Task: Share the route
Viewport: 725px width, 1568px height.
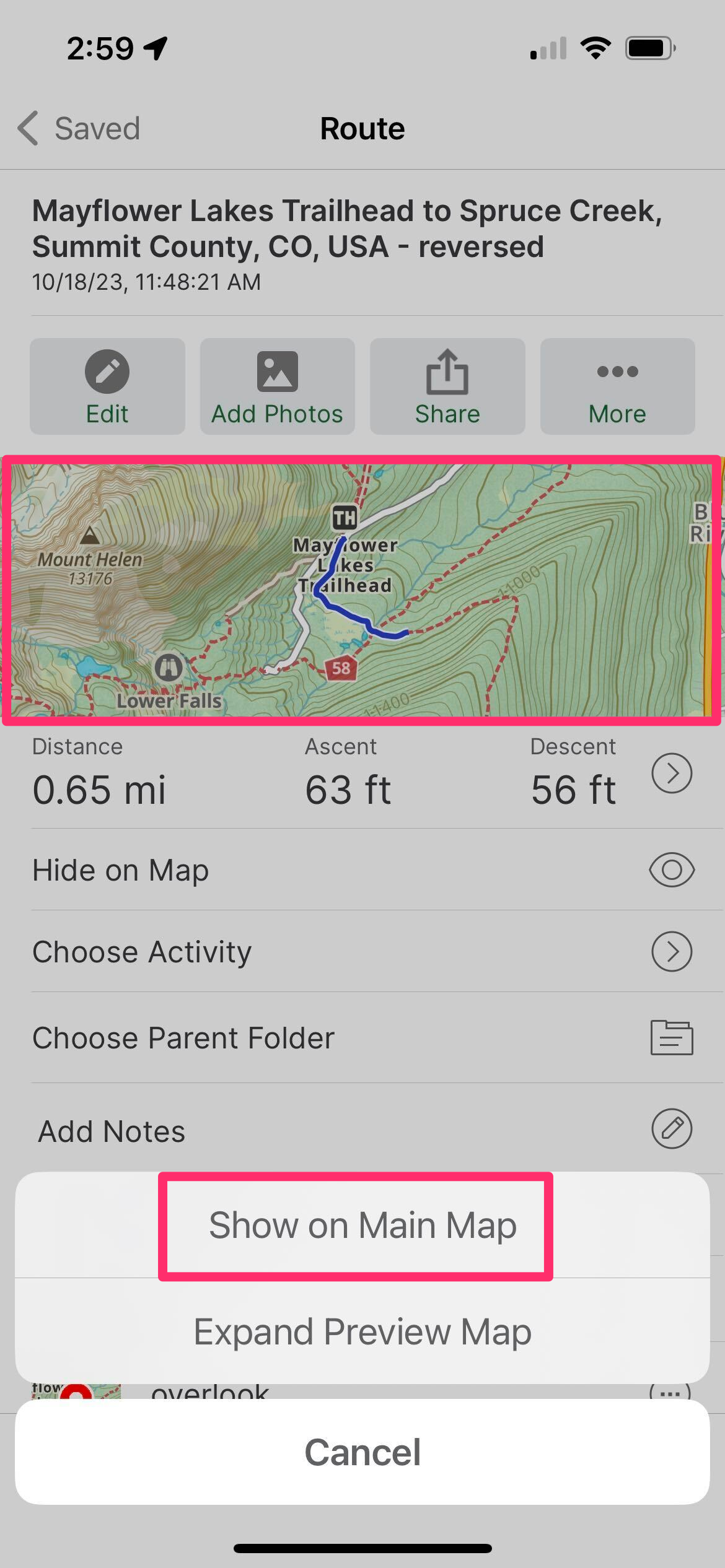Action: 447,386
